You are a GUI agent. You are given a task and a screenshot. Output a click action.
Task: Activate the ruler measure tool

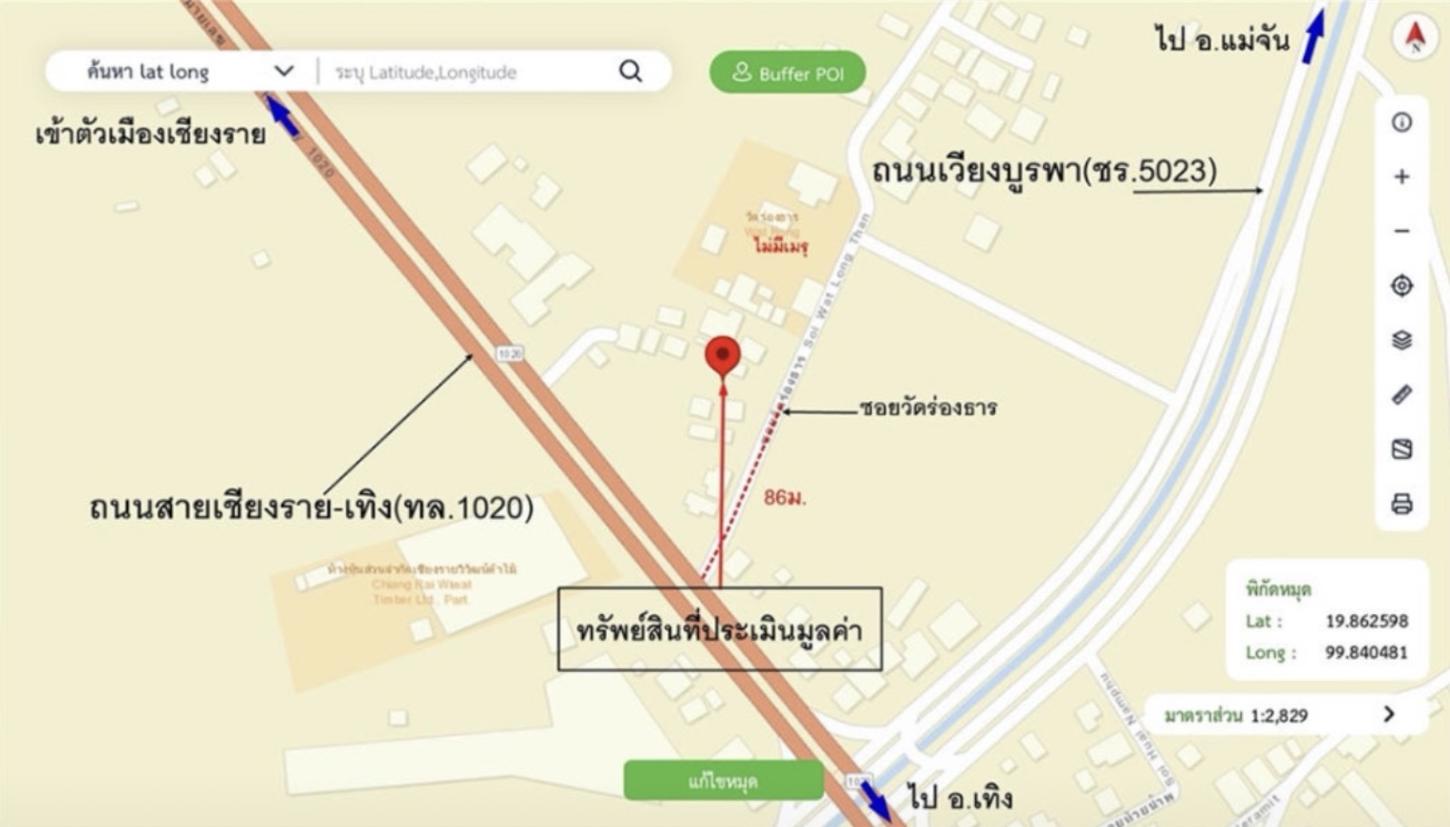click(1402, 395)
